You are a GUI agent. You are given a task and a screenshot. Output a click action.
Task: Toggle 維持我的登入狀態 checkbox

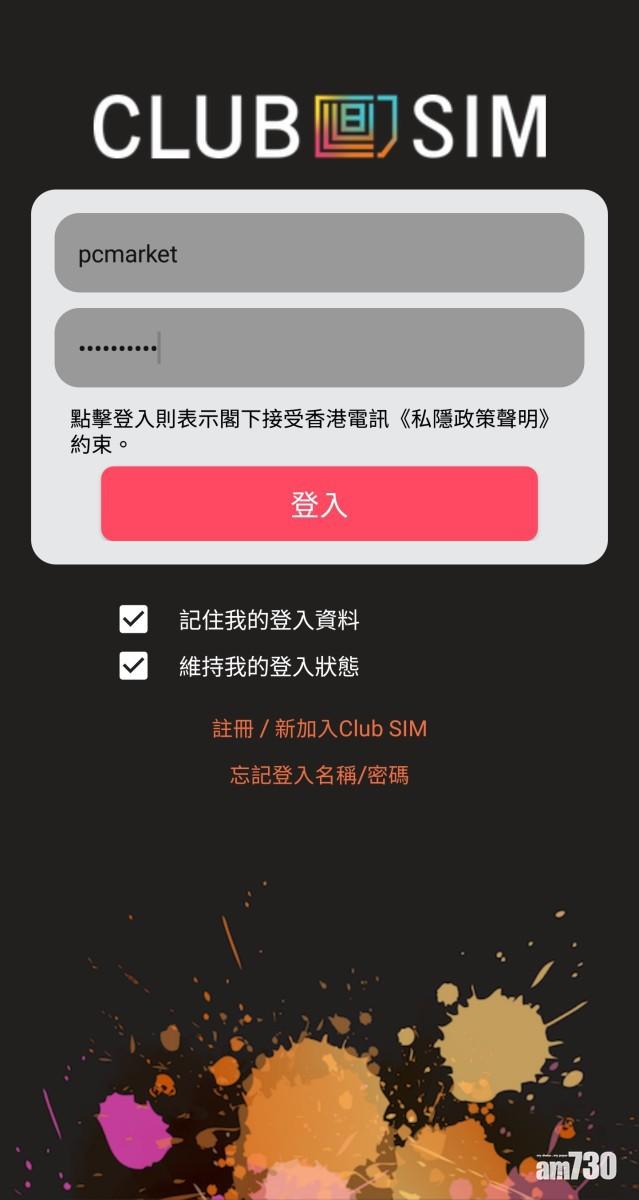coord(133,666)
